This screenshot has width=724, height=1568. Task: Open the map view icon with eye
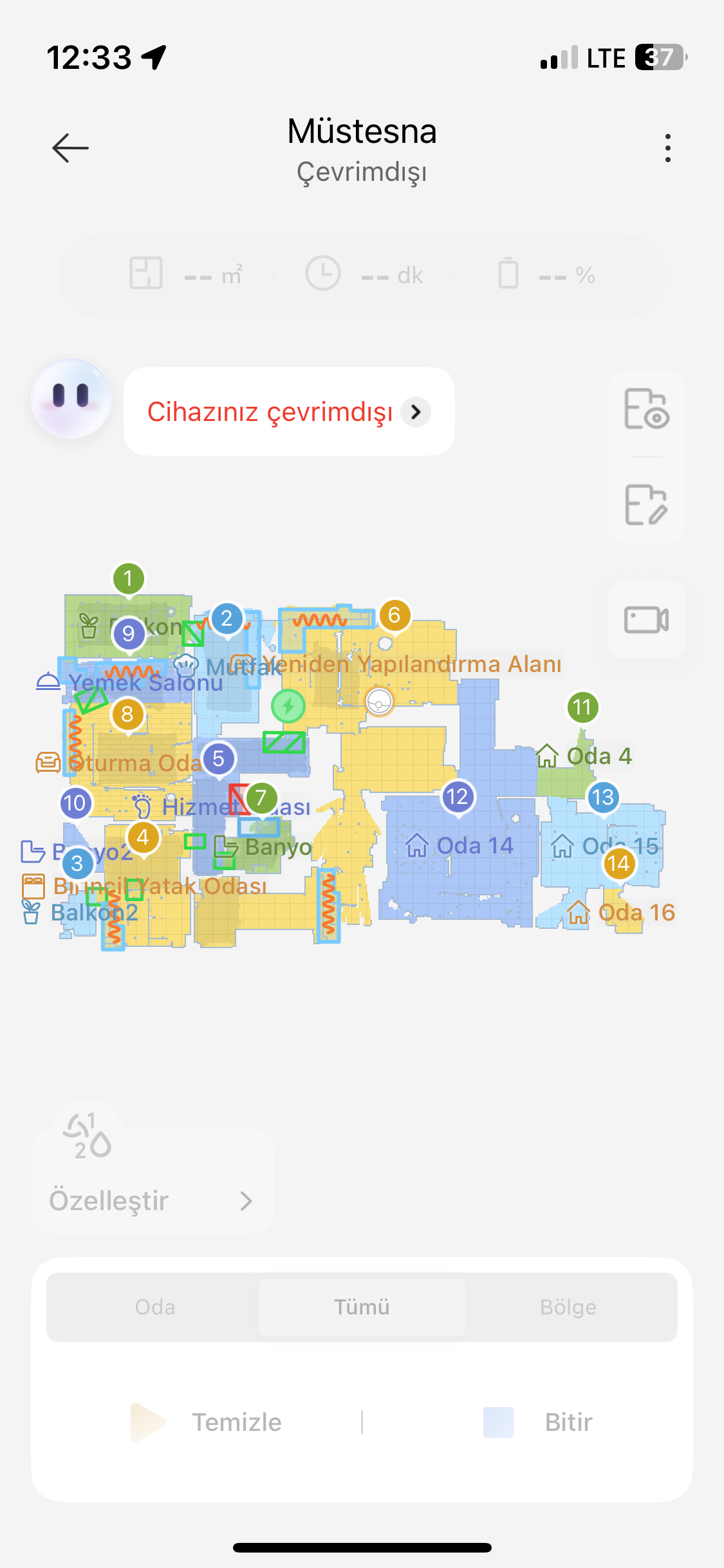click(646, 409)
